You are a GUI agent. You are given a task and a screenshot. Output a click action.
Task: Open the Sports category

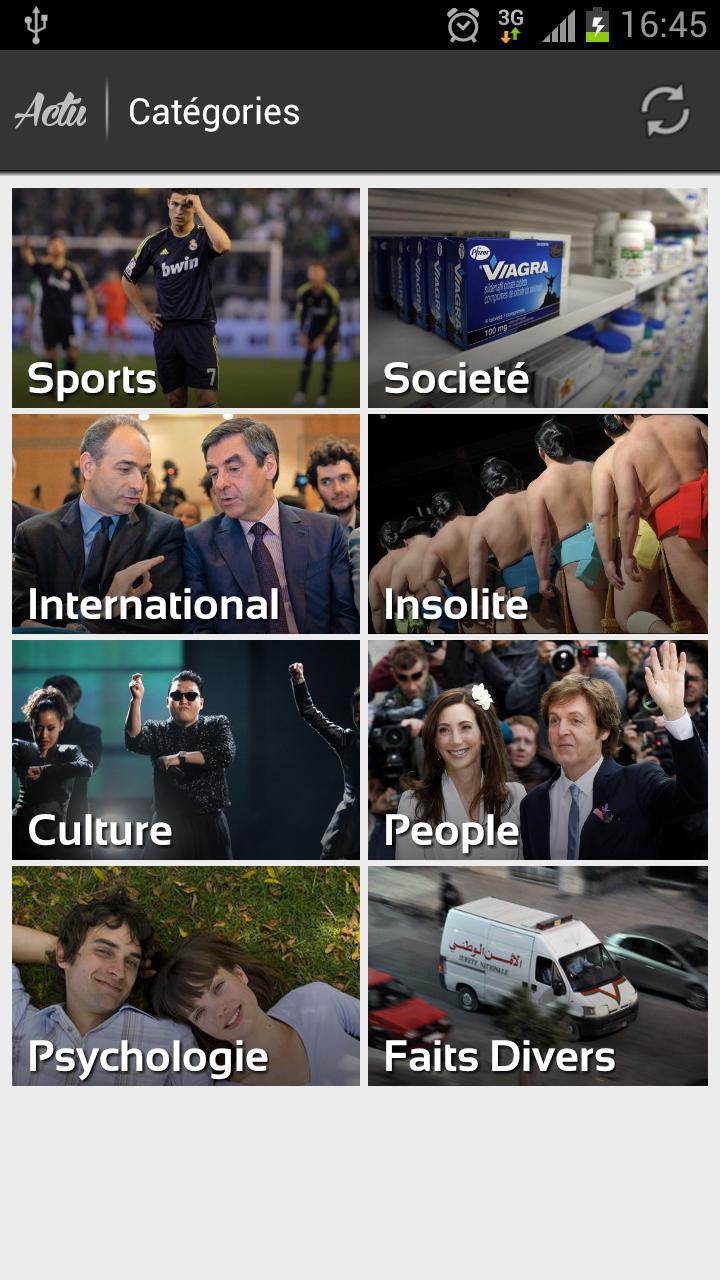[x=186, y=298]
